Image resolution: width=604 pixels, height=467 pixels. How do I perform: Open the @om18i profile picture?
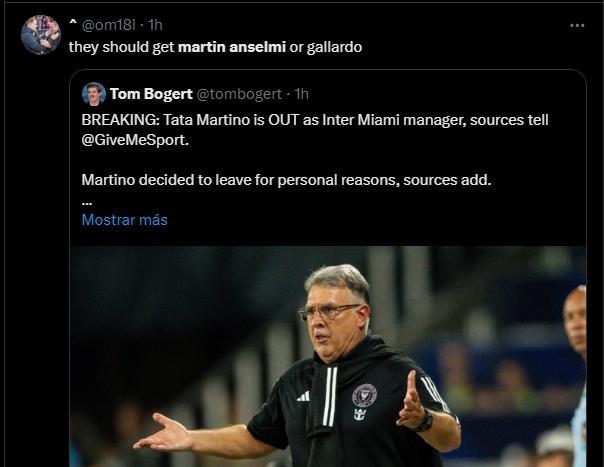point(40,35)
